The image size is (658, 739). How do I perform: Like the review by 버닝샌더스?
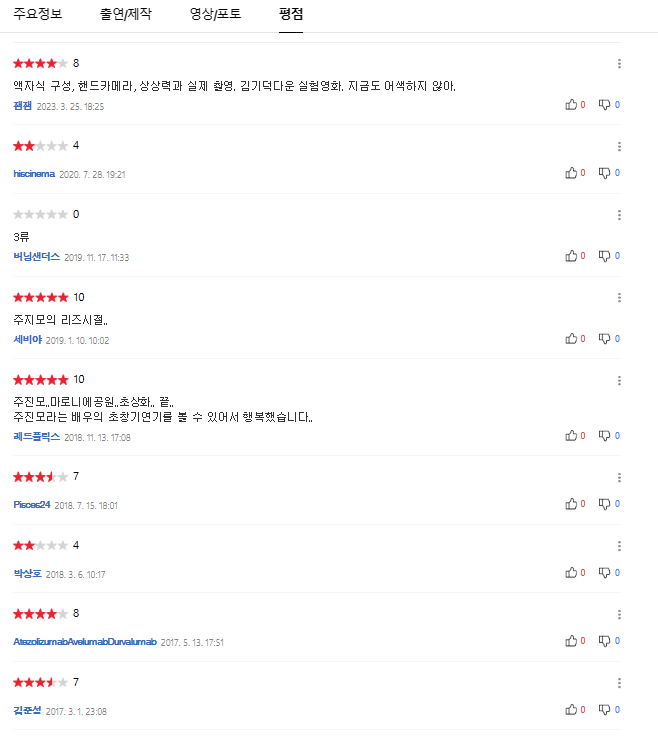pyautogui.click(x=572, y=255)
